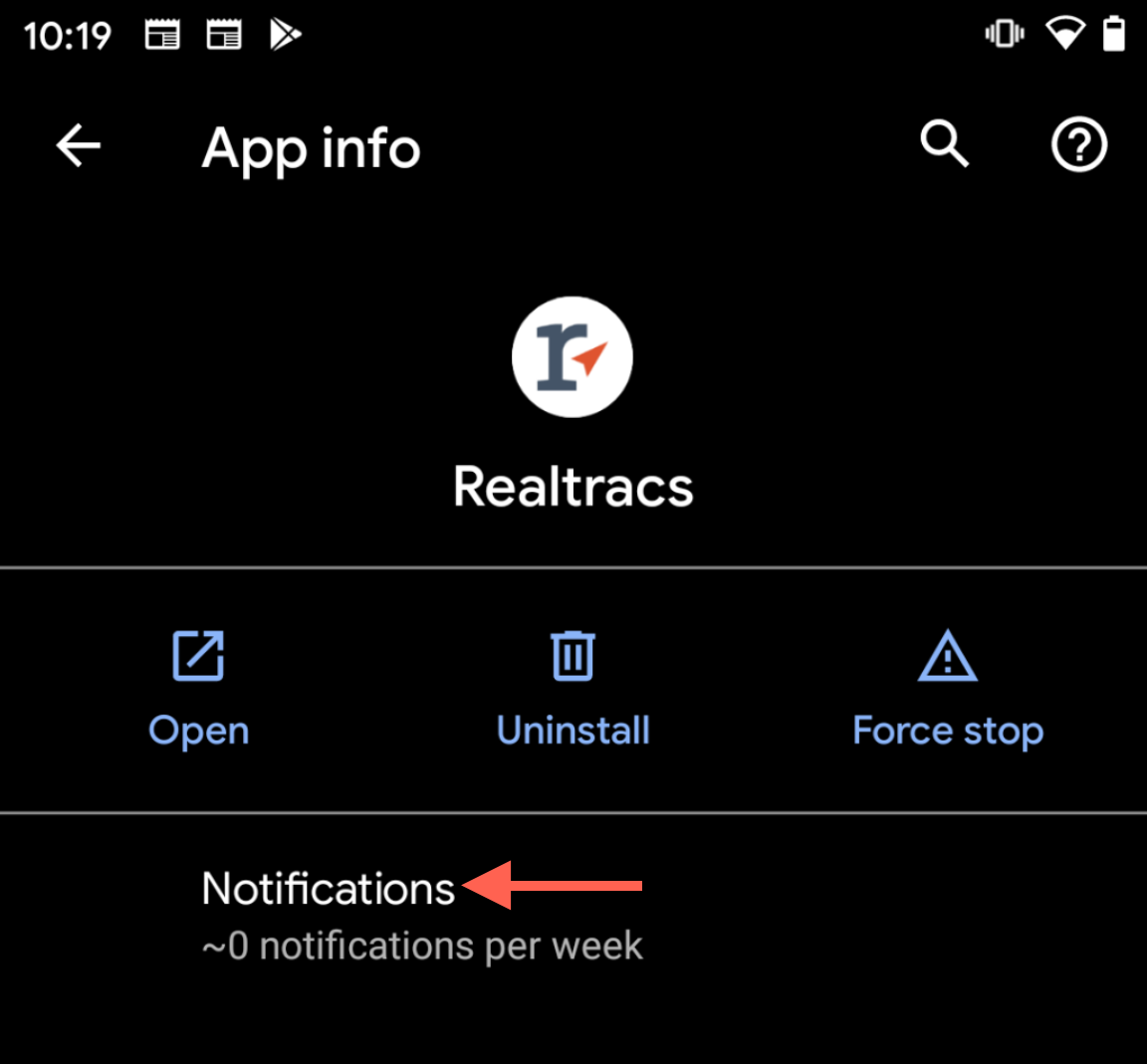1147x1064 pixels.
Task: Search settings with the magnifier icon
Action: point(944,146)
